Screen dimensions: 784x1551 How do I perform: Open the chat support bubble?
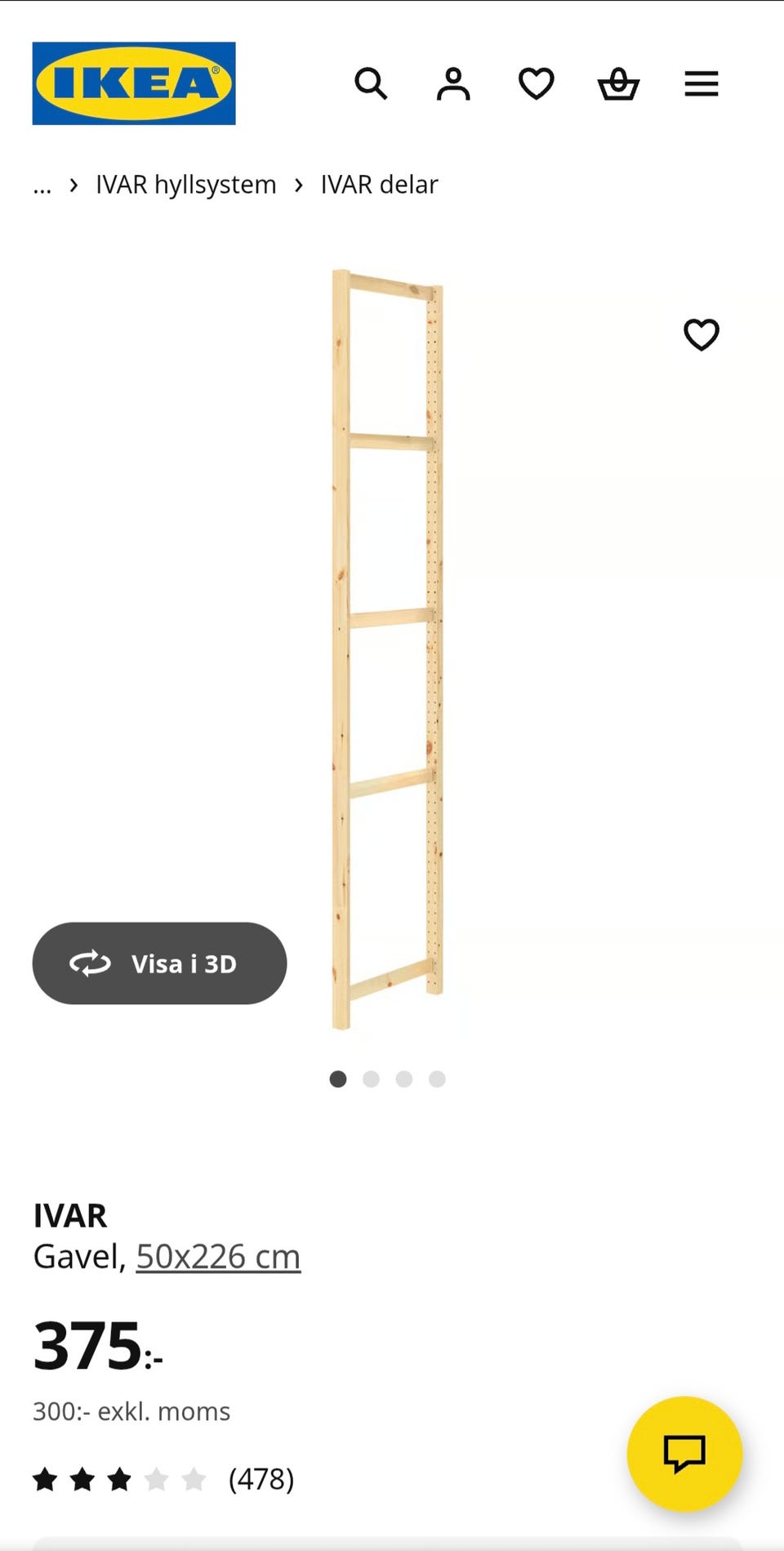point(684,1454)
